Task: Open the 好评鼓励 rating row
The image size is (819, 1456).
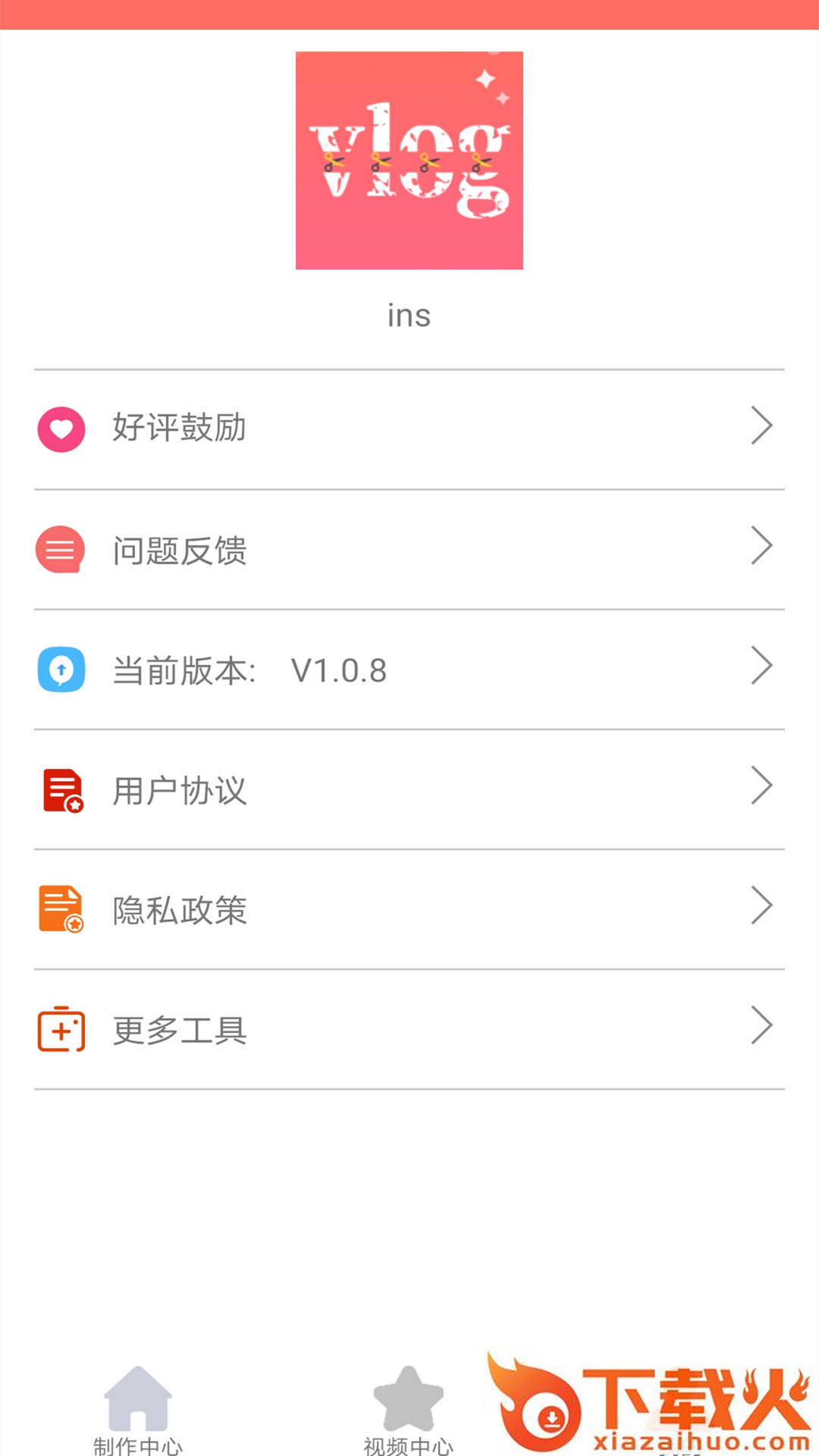Action: pos(408,428)
